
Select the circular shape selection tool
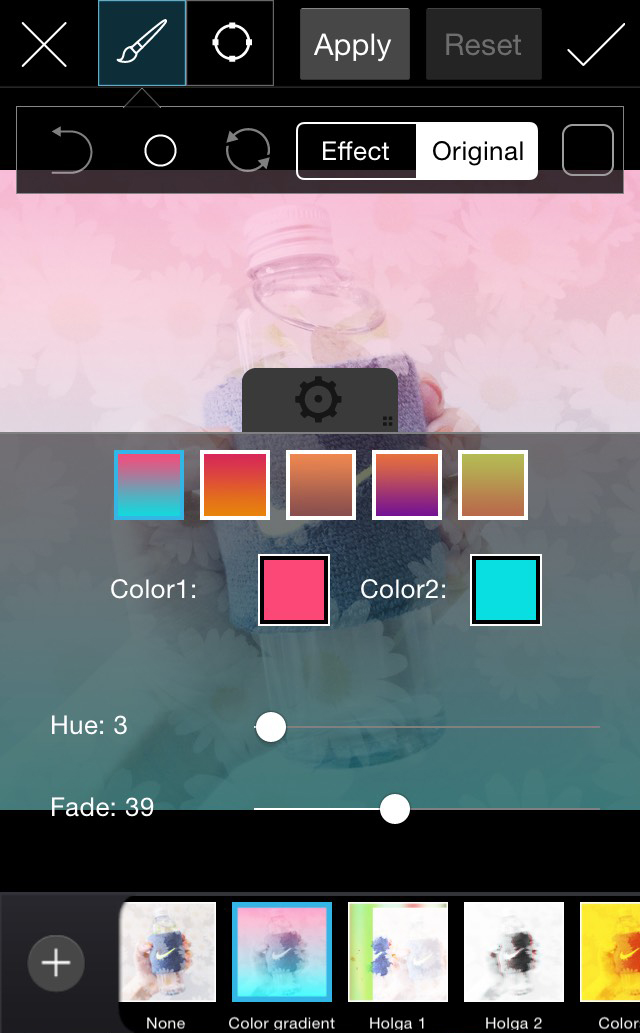(230, 44)
